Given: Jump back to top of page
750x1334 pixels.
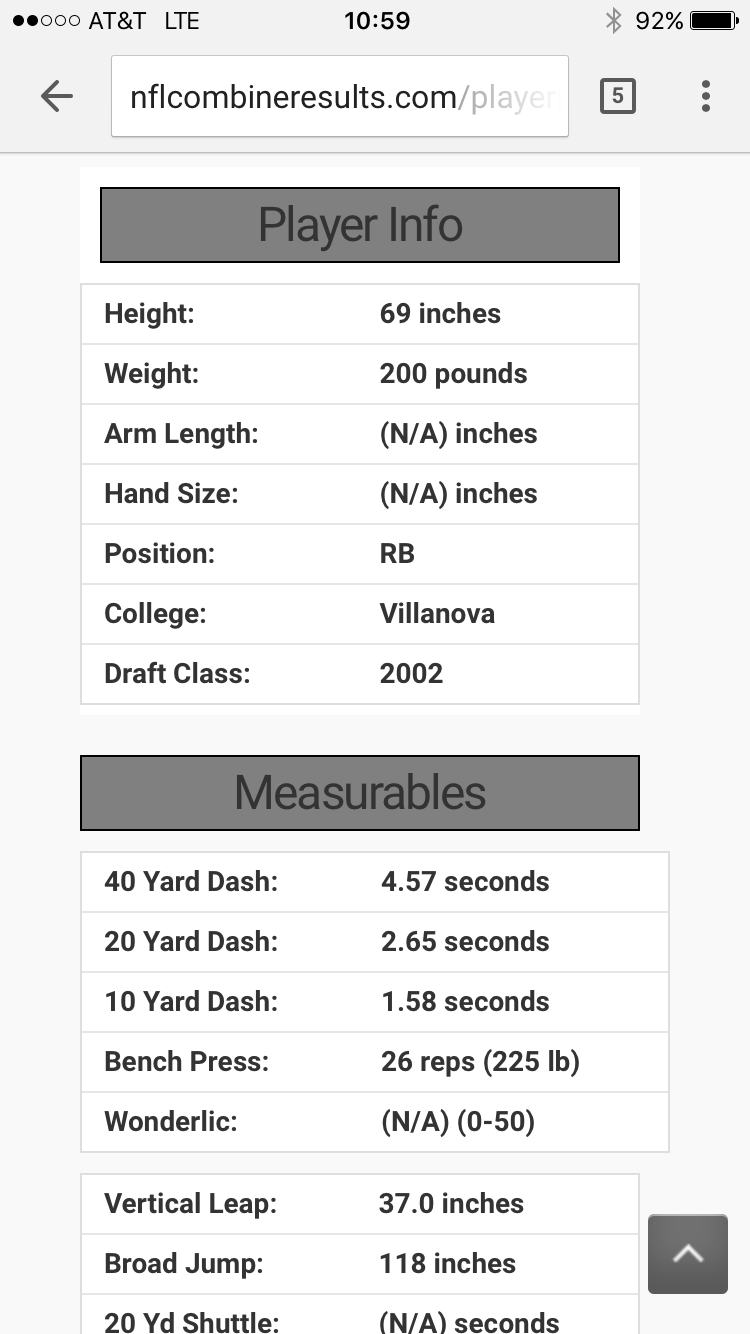Looking at the screenshot, I should [688, 1254].
